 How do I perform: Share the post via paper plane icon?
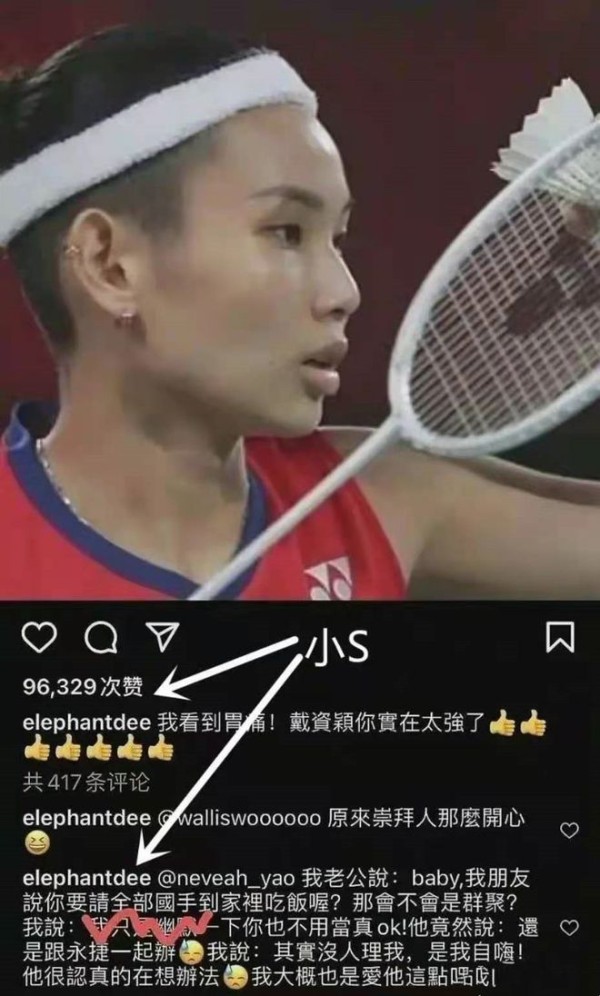click(162, 636)
